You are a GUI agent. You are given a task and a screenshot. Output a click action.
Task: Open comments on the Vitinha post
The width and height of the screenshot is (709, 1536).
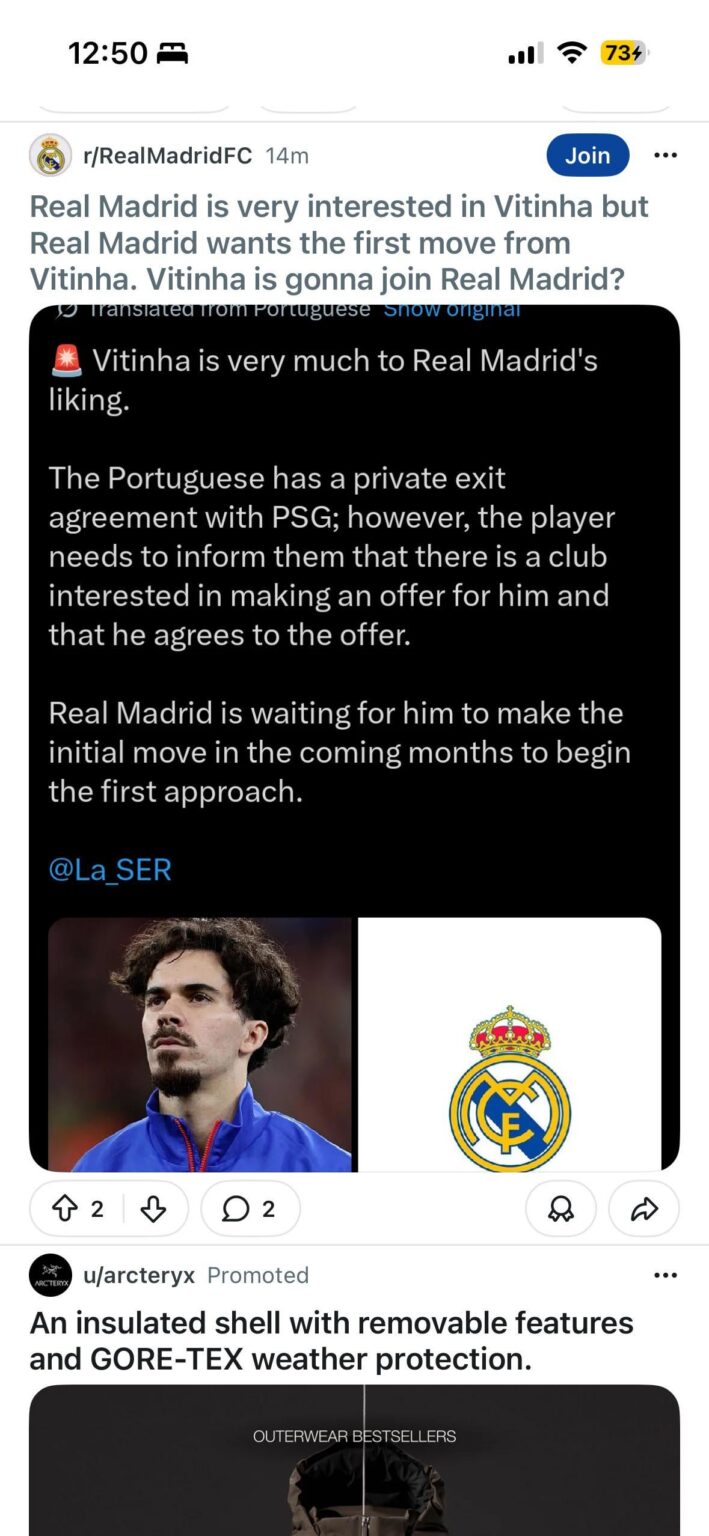(249, 1209)
